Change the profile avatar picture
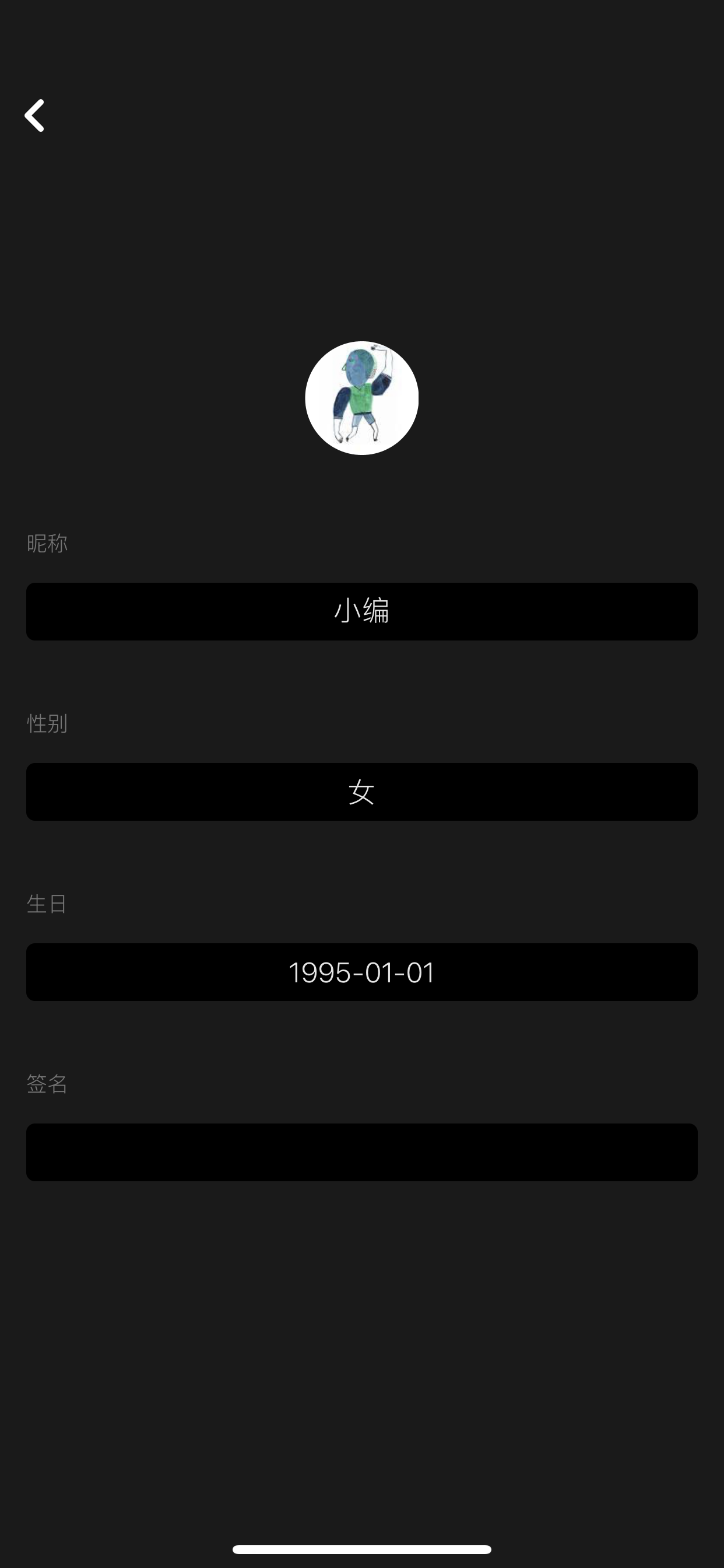This screenshot has height=1568, width=724. tap(361, 398)
